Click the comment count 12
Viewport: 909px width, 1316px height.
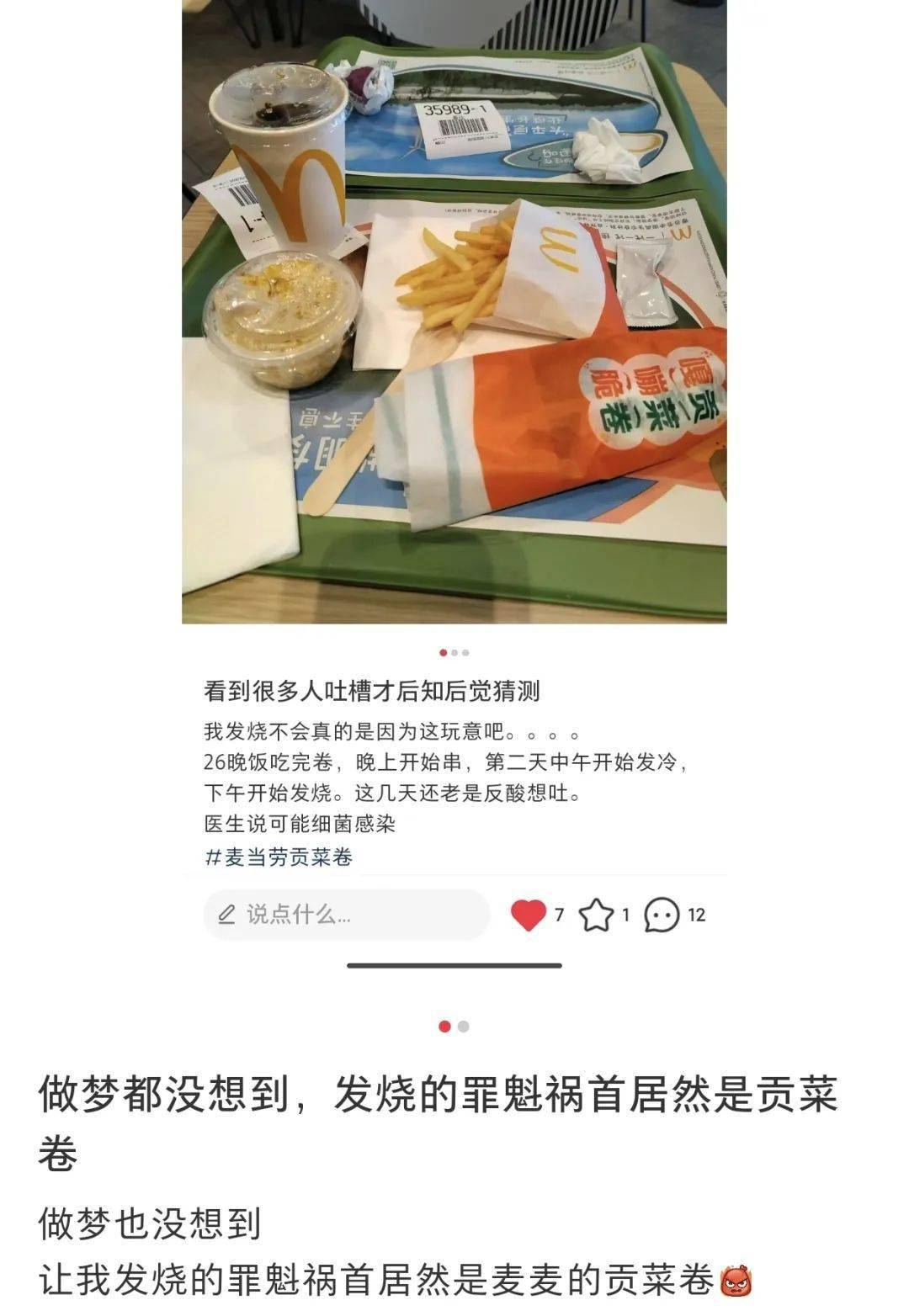(x=696, y=915)
